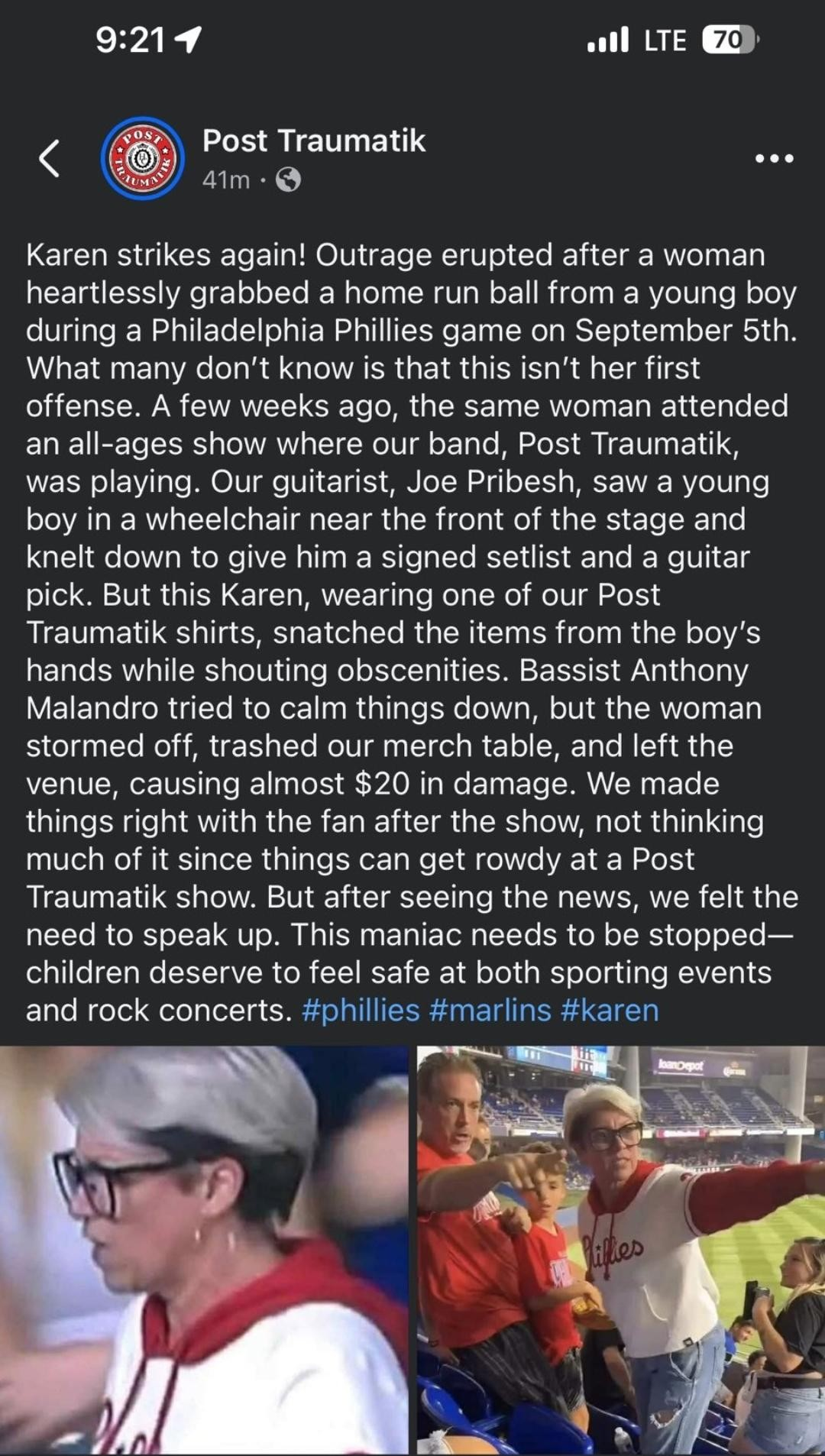View the stadium stands photo
The image size is (825, 1456).
[621, 1251]
